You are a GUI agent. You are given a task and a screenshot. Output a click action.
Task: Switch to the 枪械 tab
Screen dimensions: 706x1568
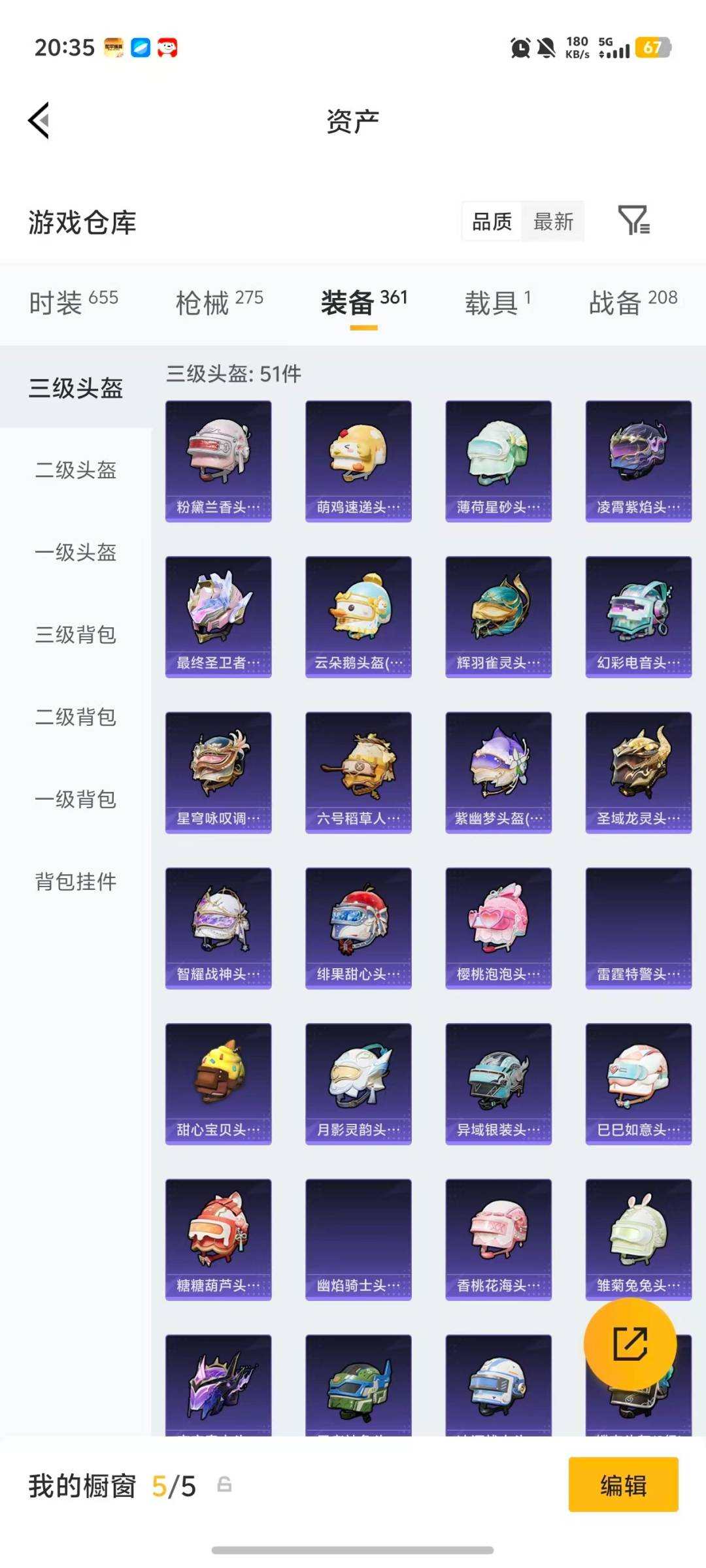(219, 302)
